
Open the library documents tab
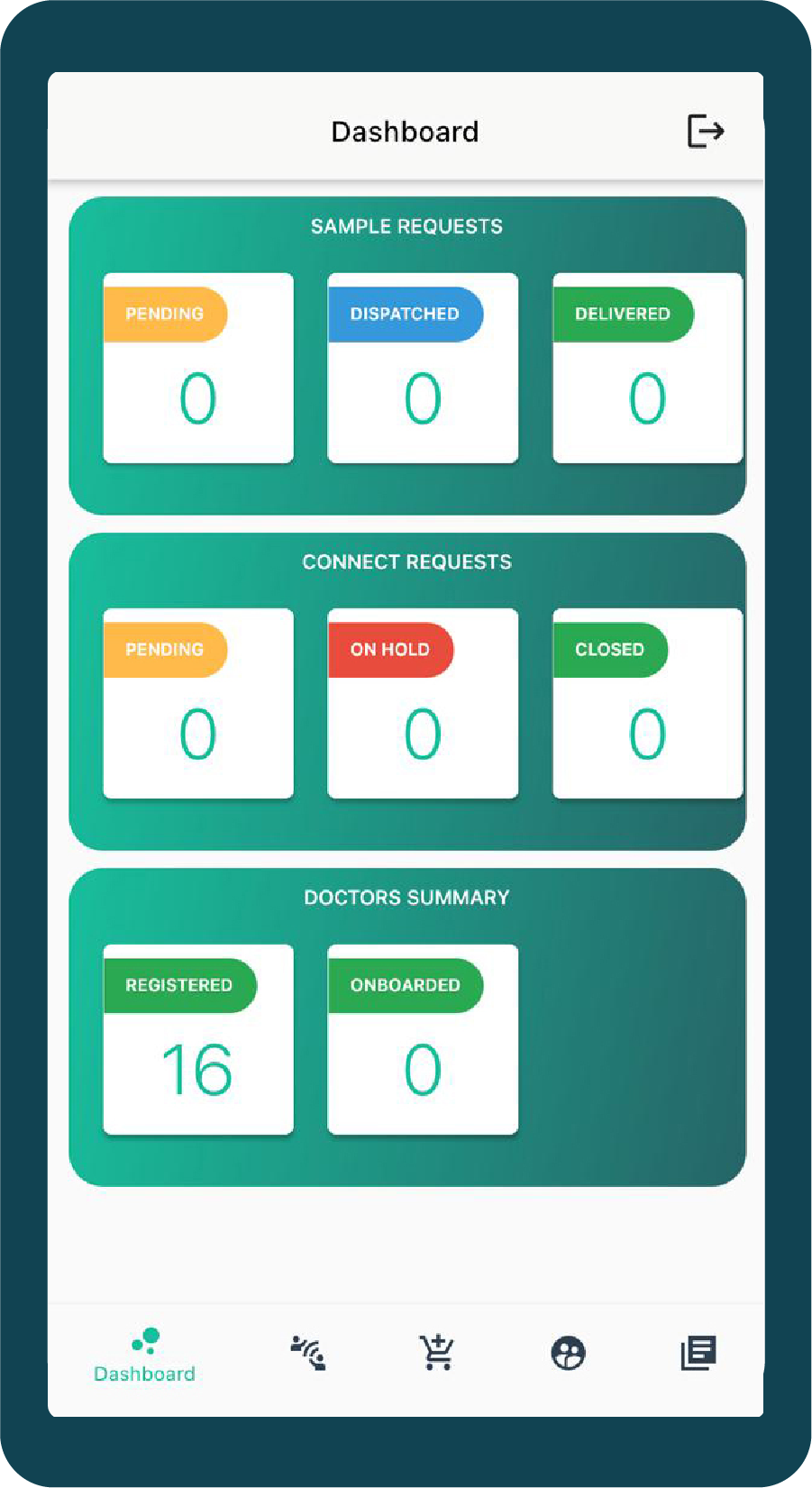pos(698,1353)
